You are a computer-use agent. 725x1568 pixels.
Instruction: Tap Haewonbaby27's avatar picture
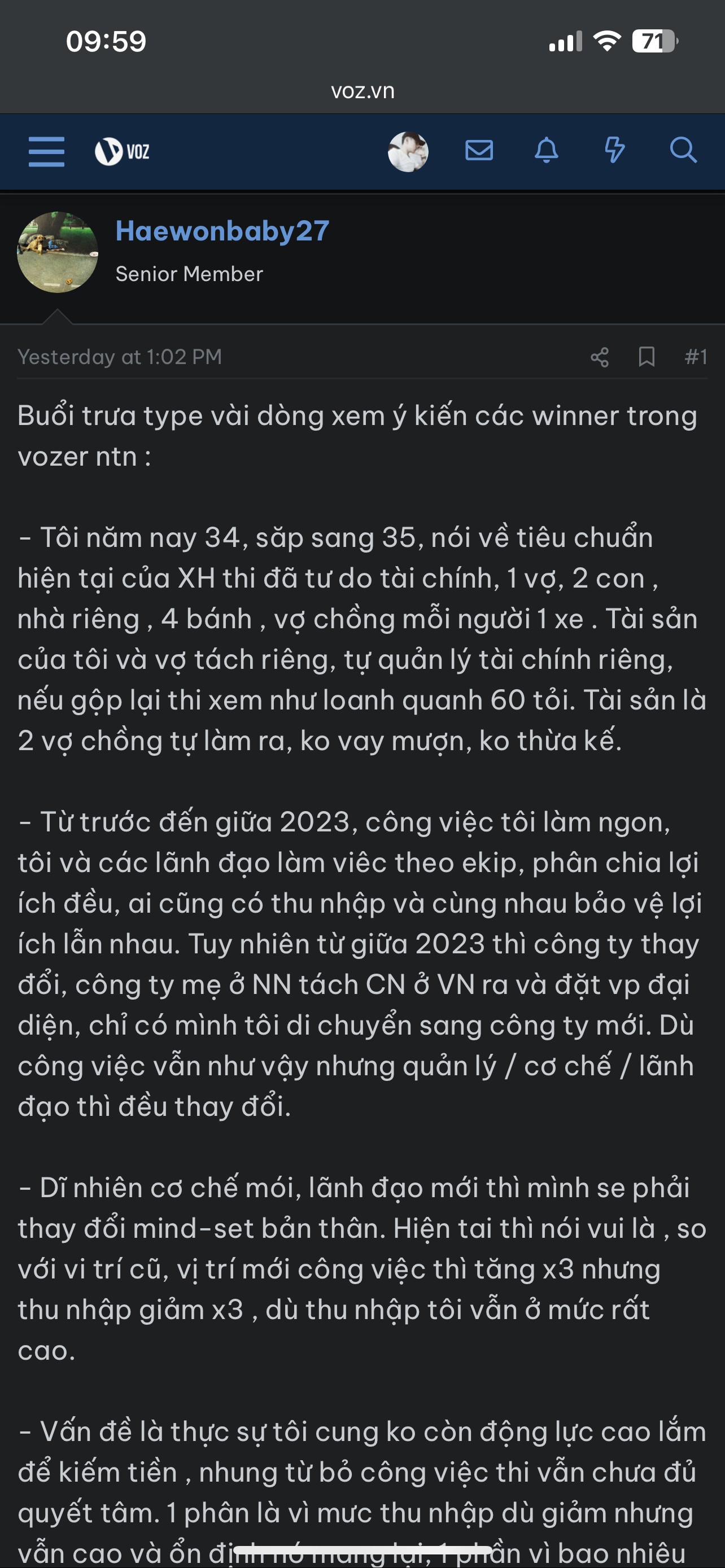58,252
